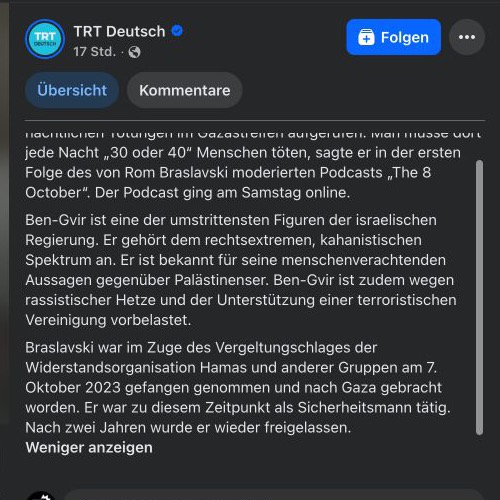Open the TRT Deutsch profile picture

coord(45,39)
